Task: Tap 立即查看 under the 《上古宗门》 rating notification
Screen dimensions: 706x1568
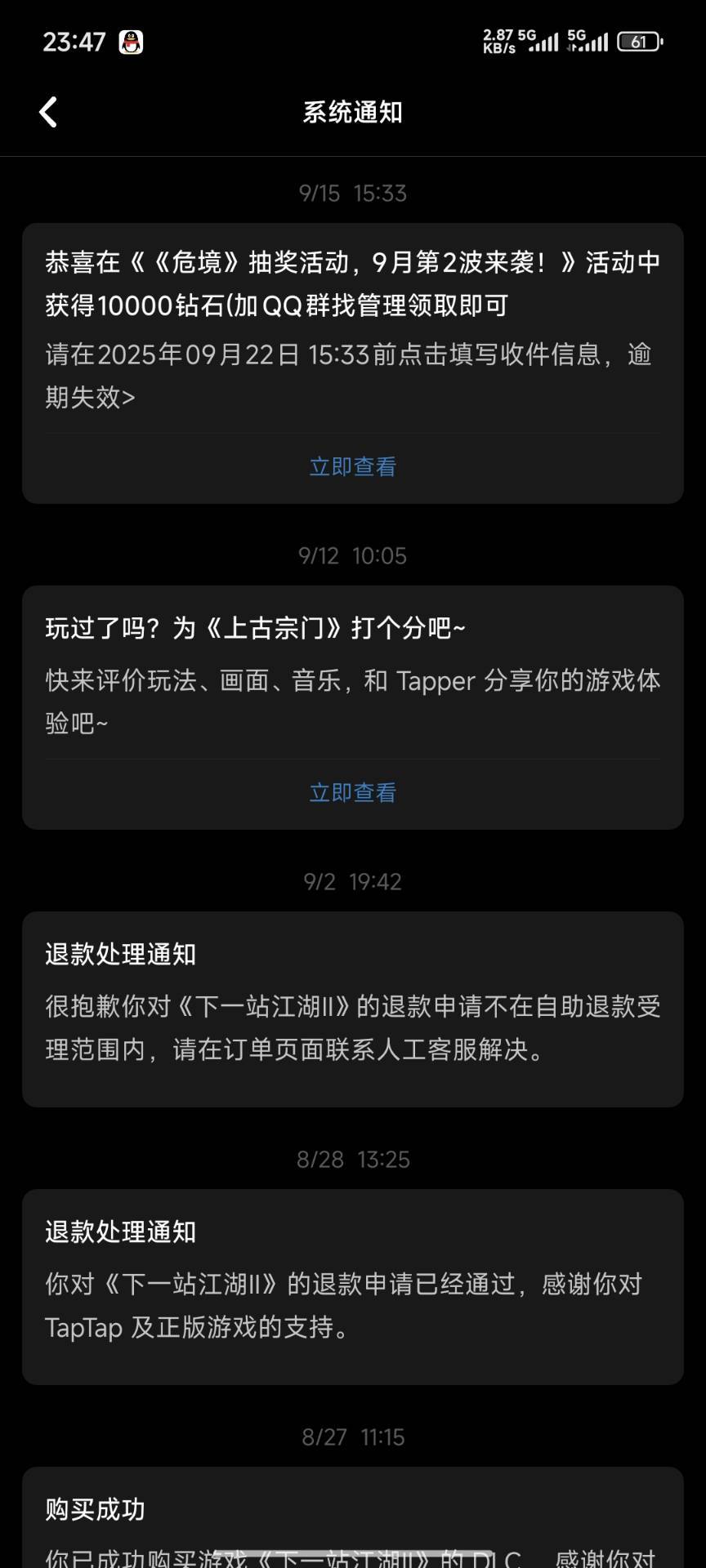Action: coord(353,792)
